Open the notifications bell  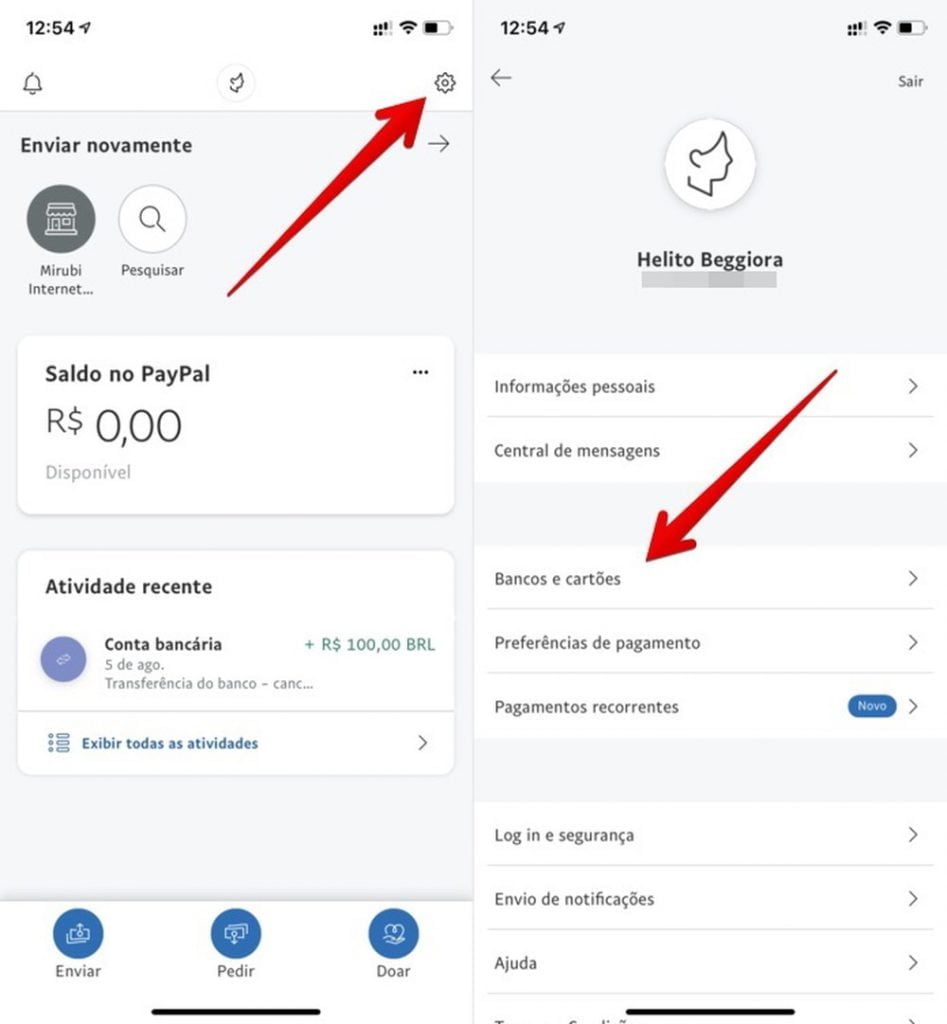(x=33, y=84)
